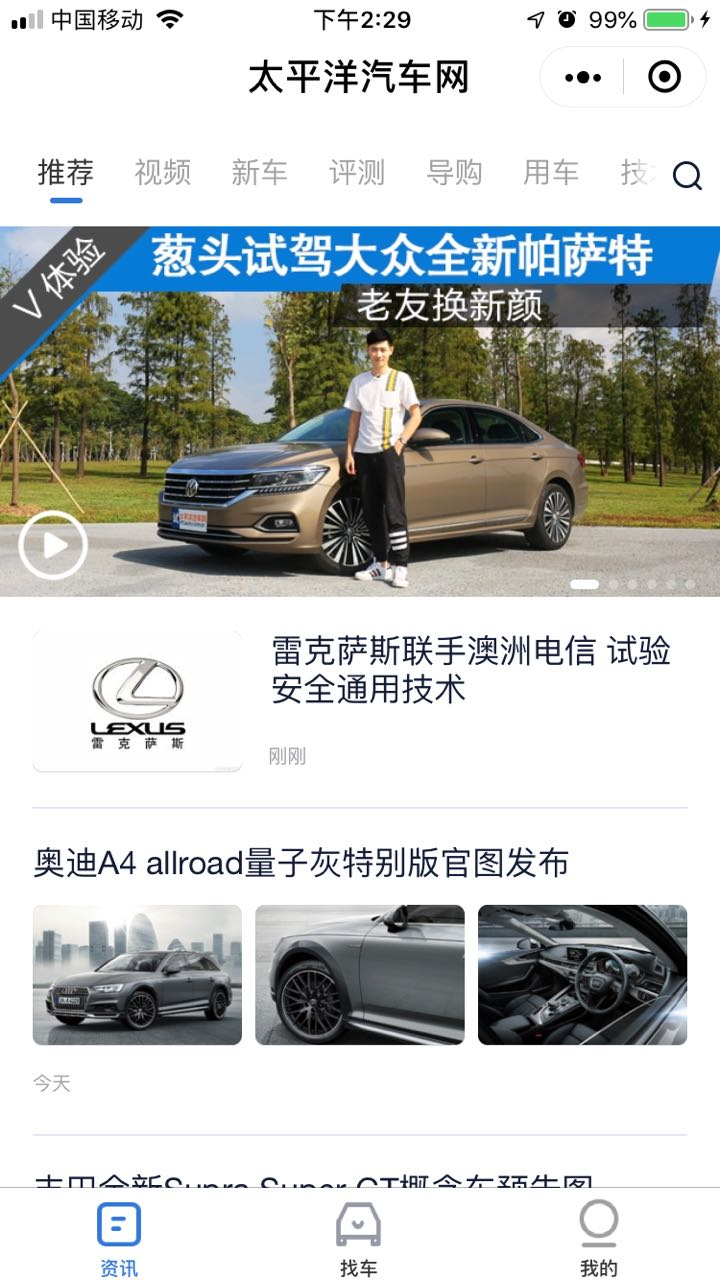Switch to the 找车 bottom tab

[358, 1238]
